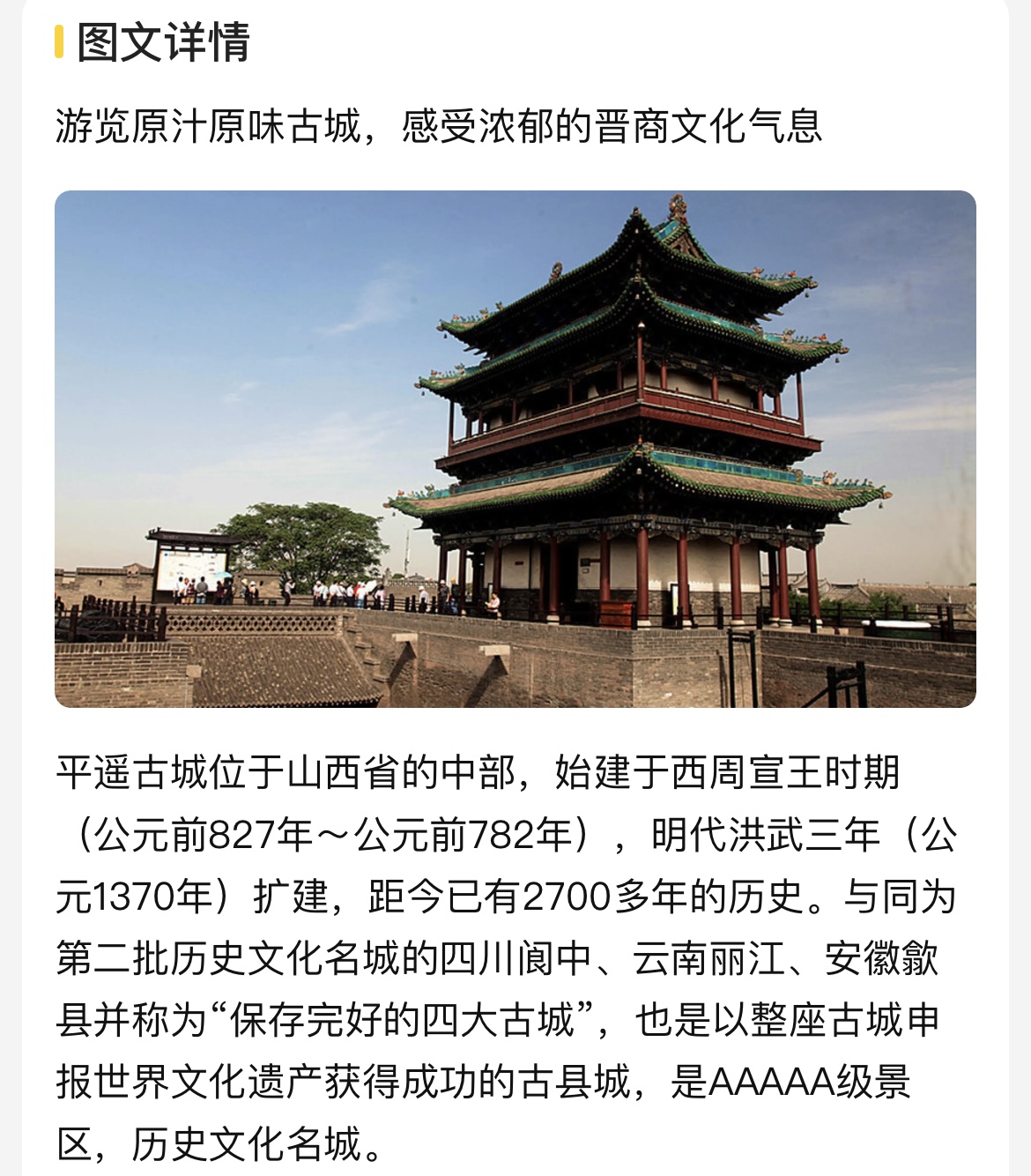Image resolution: width=1031 pixels, height=1176 pixels.
Task: Open the Pingyao ancient city tower photo
Action: (515, 449)
